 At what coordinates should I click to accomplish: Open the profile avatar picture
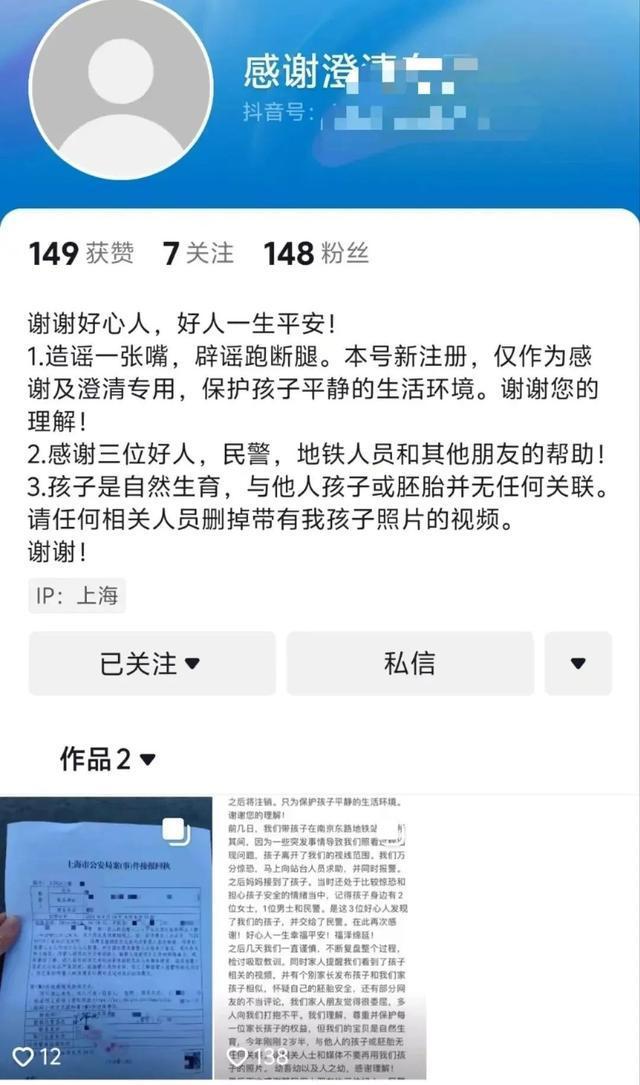[120, 88]
